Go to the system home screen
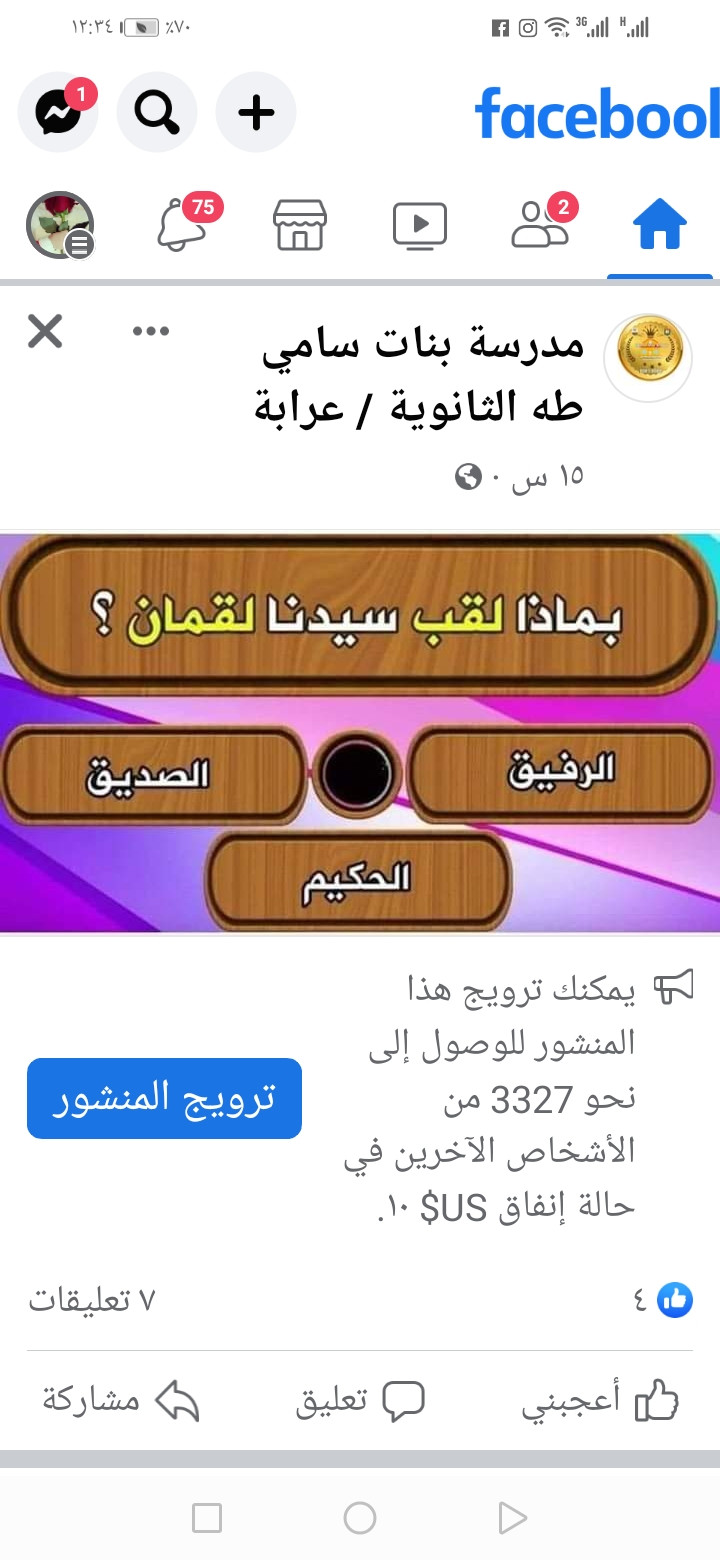Image resolution: width=720 pixels, height=1560 pixels. coord(360,1518)
